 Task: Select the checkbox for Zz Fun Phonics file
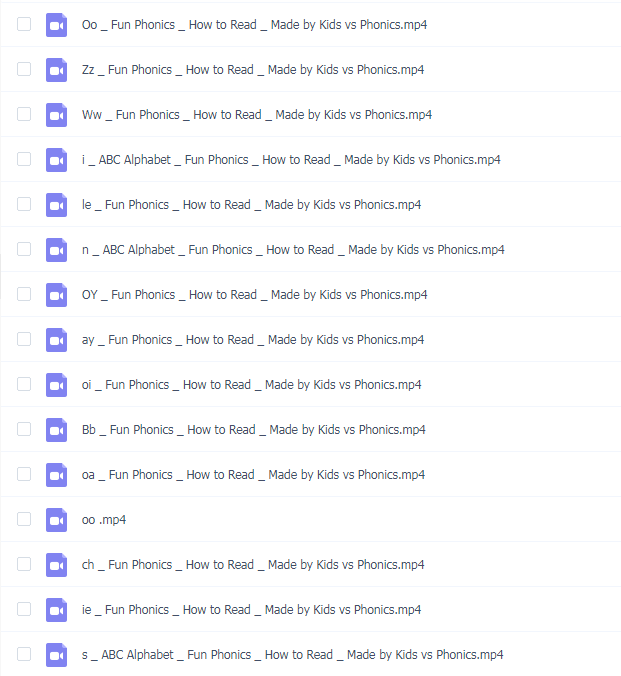point(24,69)
